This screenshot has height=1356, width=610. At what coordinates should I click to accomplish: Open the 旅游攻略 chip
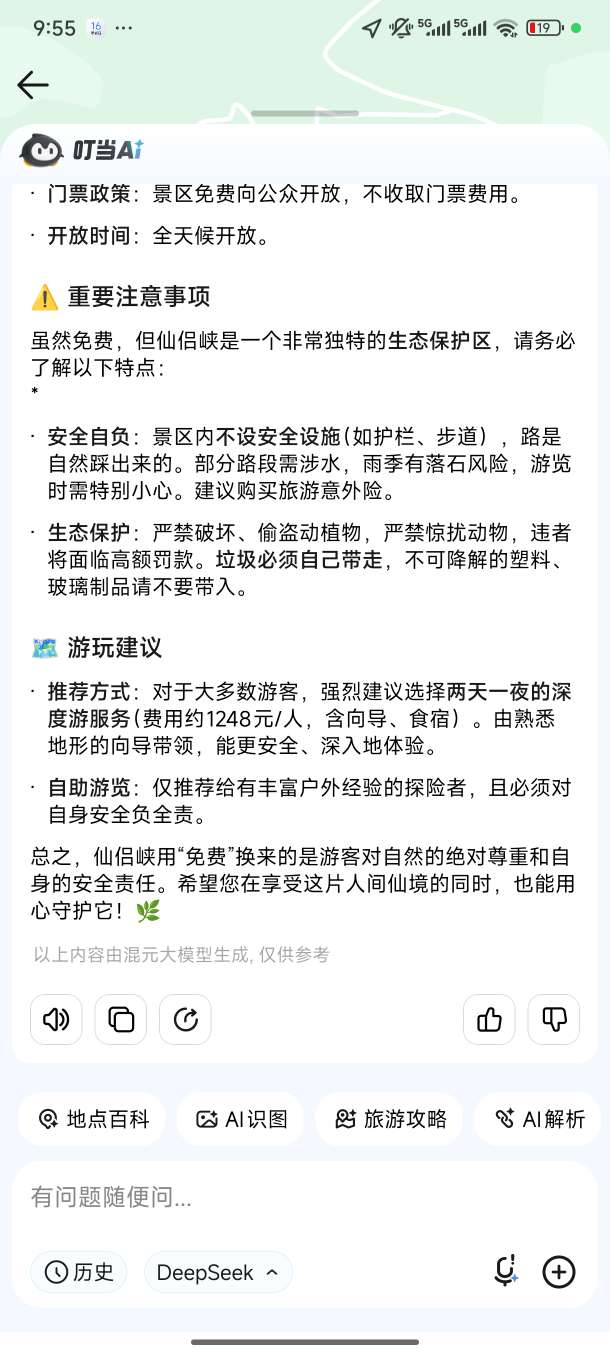tap(390, 1119)
